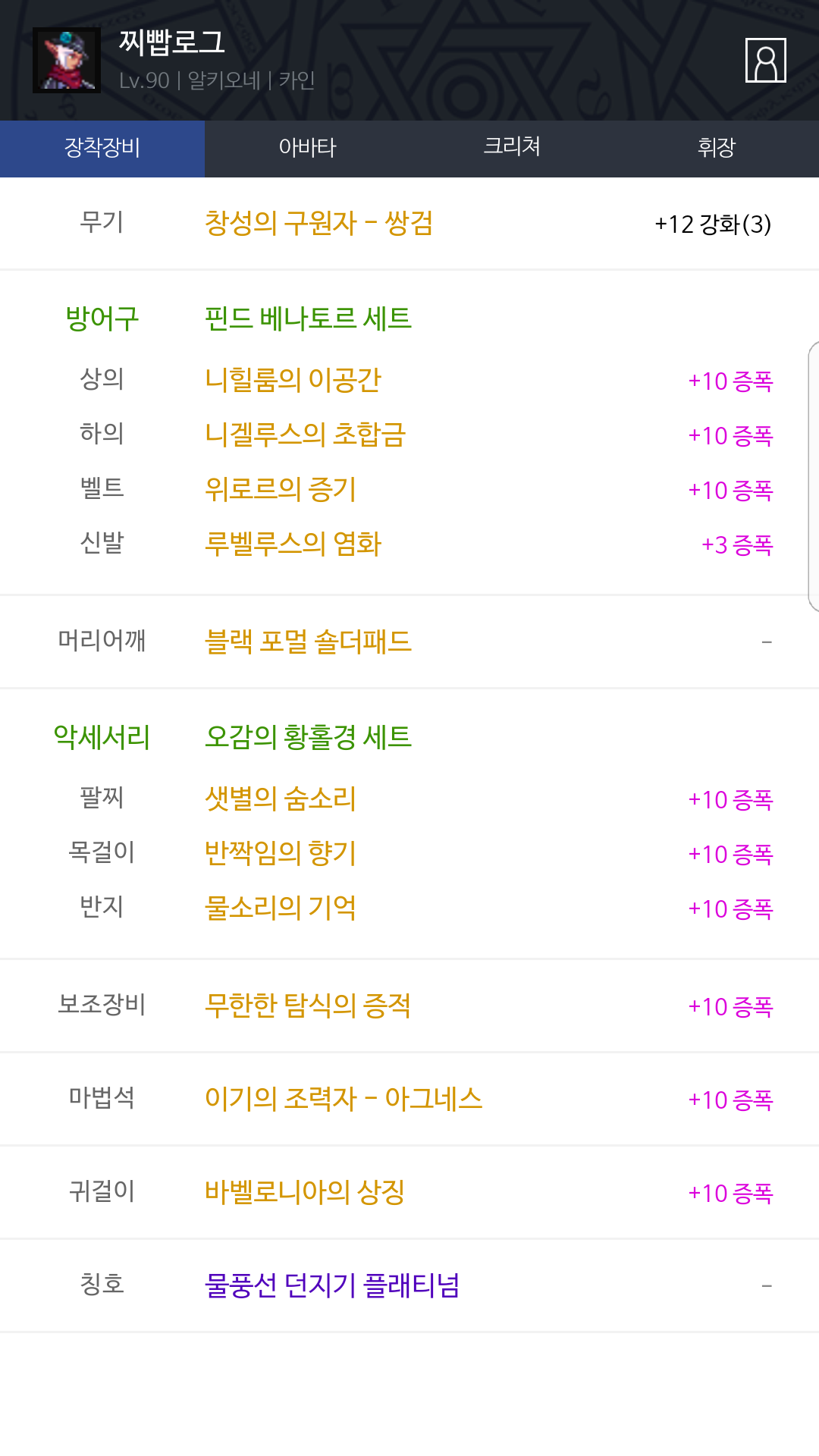This screenshot has width=819, height=1456.
Task: Open ring 물소리의 기억
Action: 281,908
